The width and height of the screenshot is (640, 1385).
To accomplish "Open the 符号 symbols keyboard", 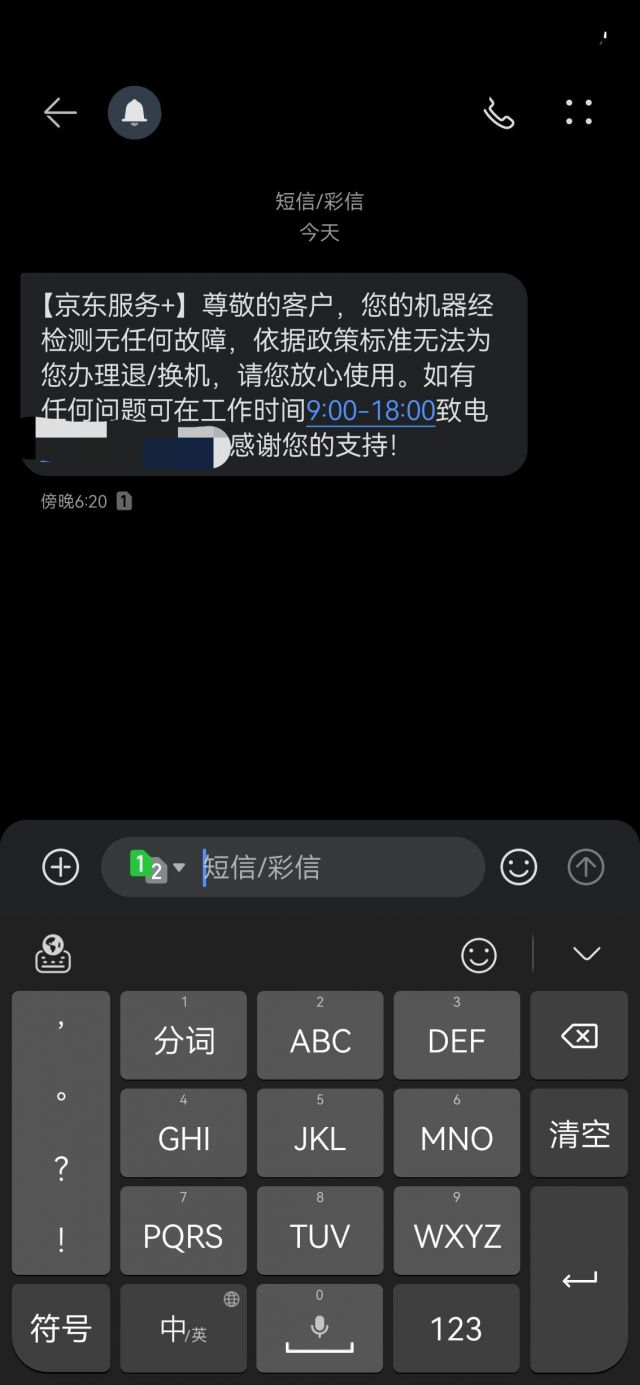I will click(x=60, y=1328).
